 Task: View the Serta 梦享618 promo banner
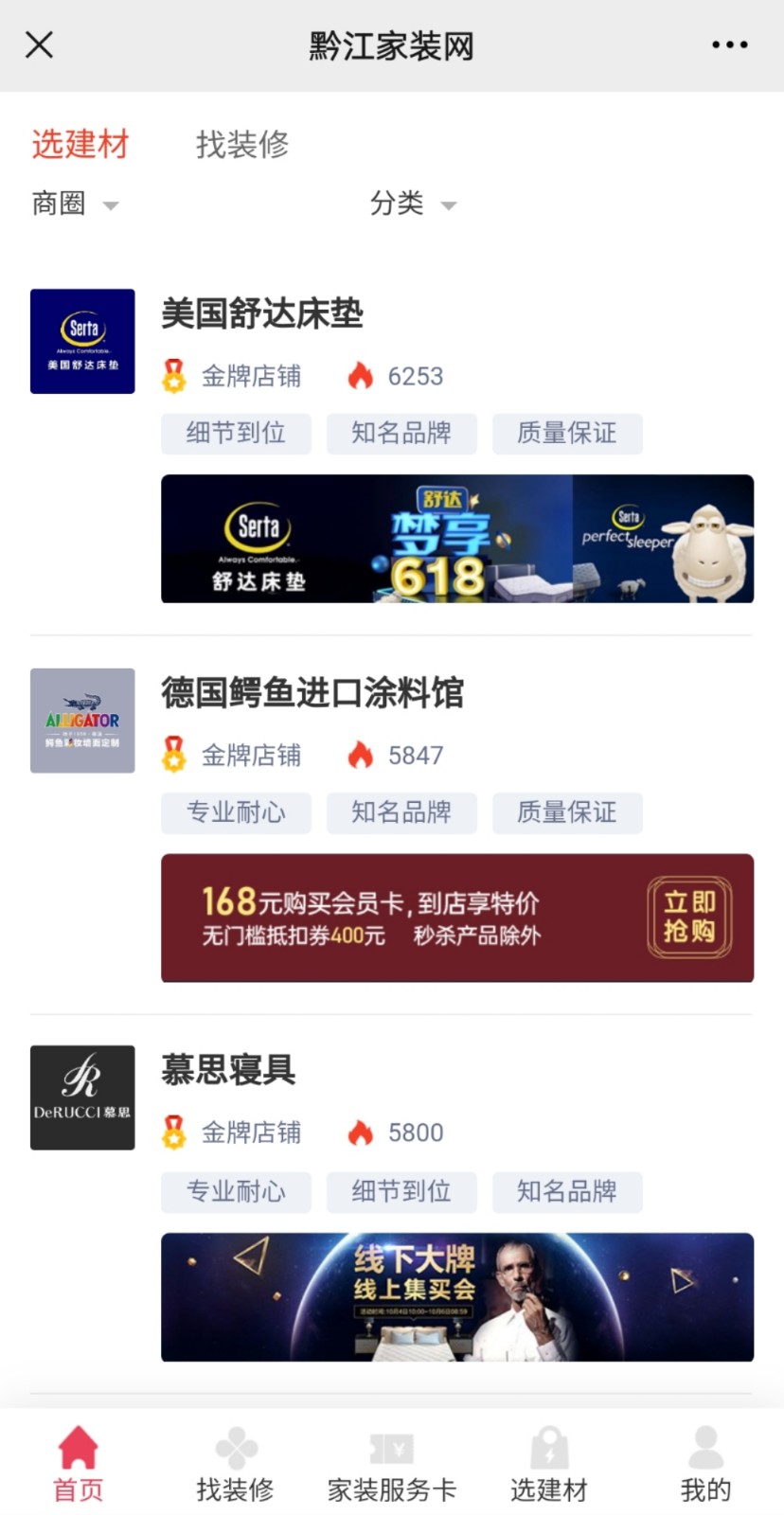[456, 539]
